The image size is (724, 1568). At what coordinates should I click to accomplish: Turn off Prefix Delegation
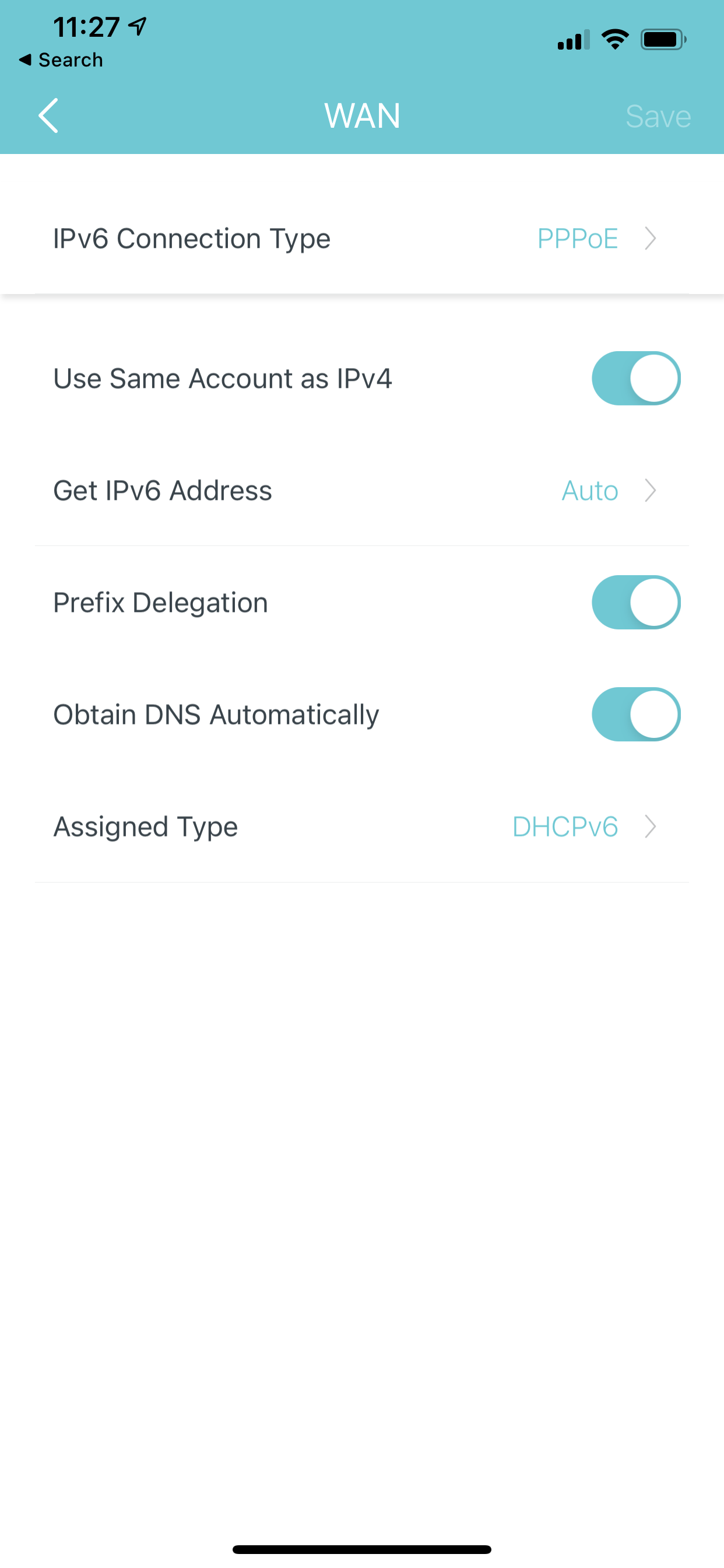pos(636,602)
